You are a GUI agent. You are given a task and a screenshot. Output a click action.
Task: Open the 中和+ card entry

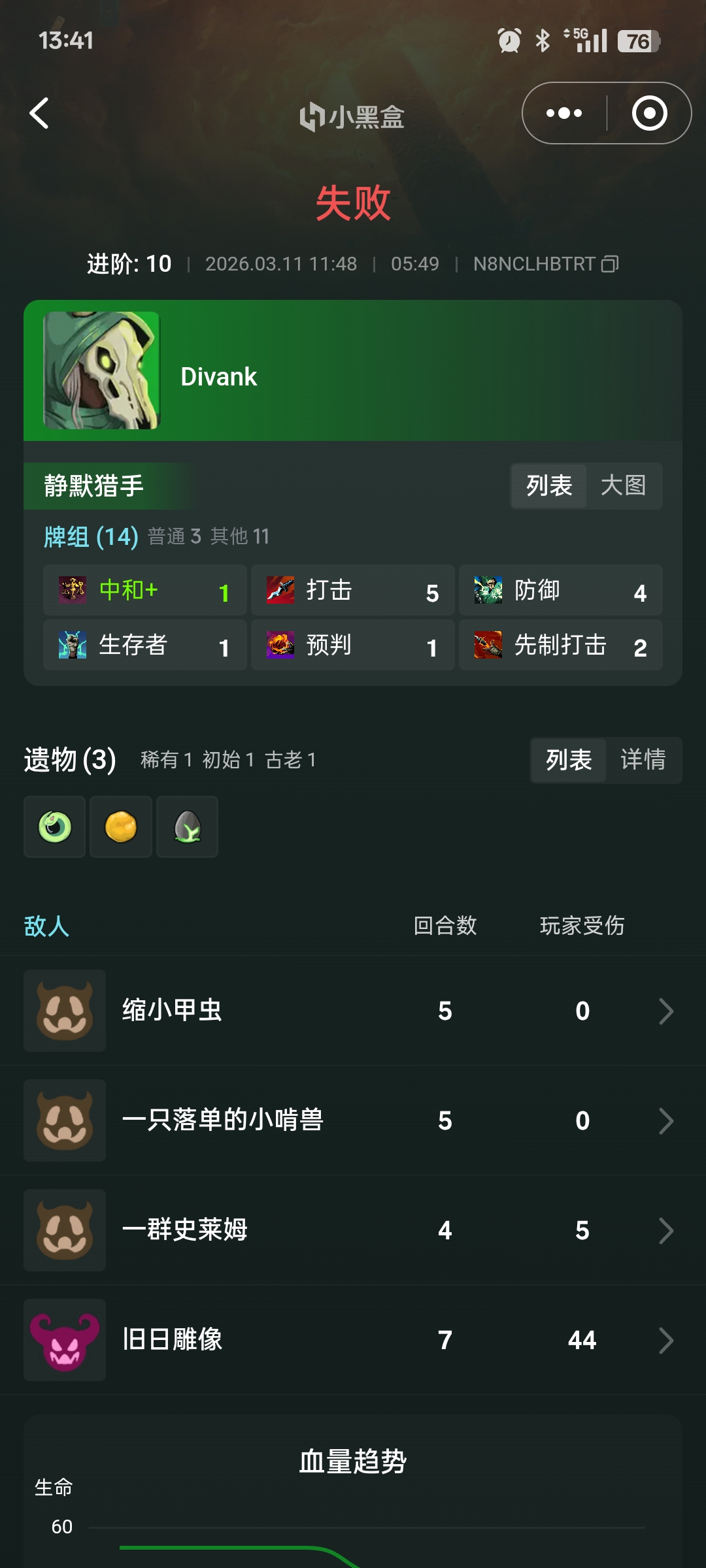(145, 591)
